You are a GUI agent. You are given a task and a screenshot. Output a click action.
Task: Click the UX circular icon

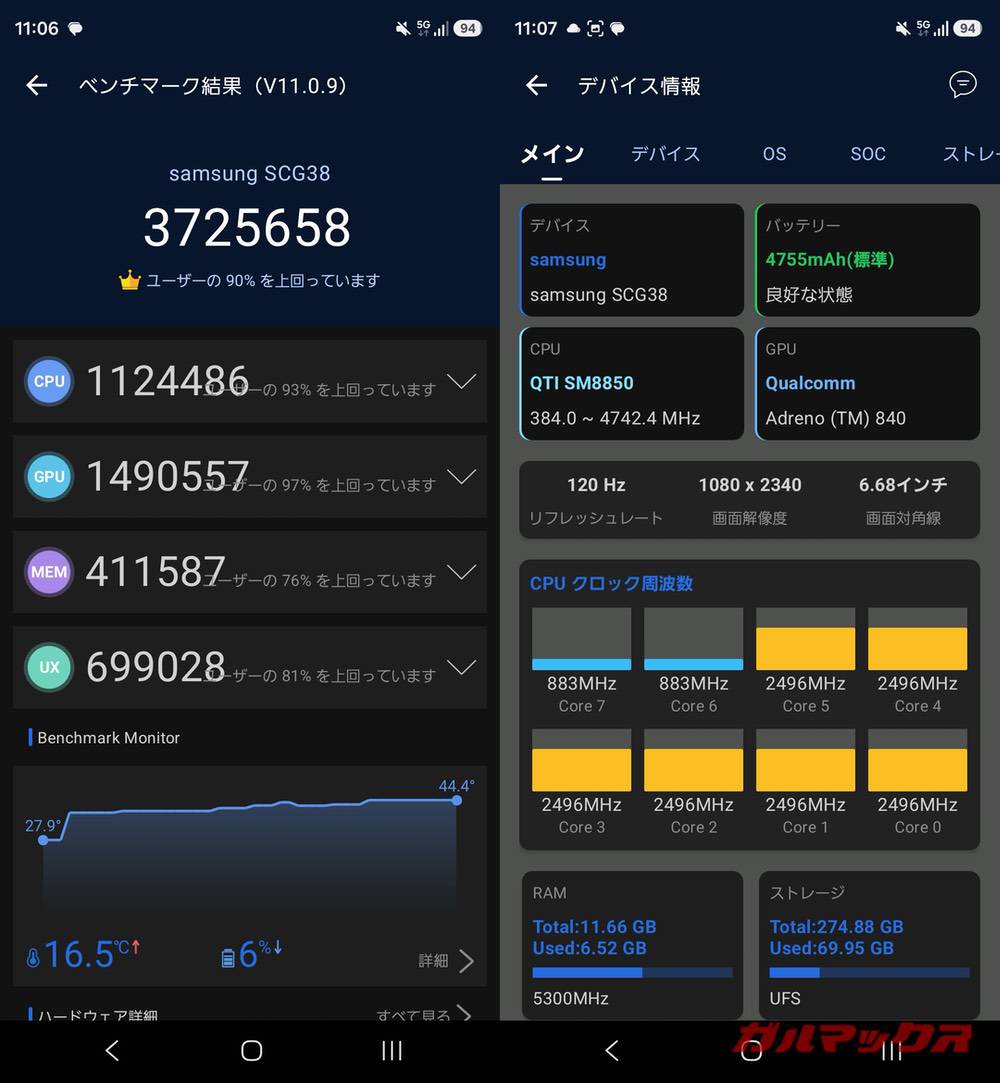pyautogui.click(x=48, y=667)
